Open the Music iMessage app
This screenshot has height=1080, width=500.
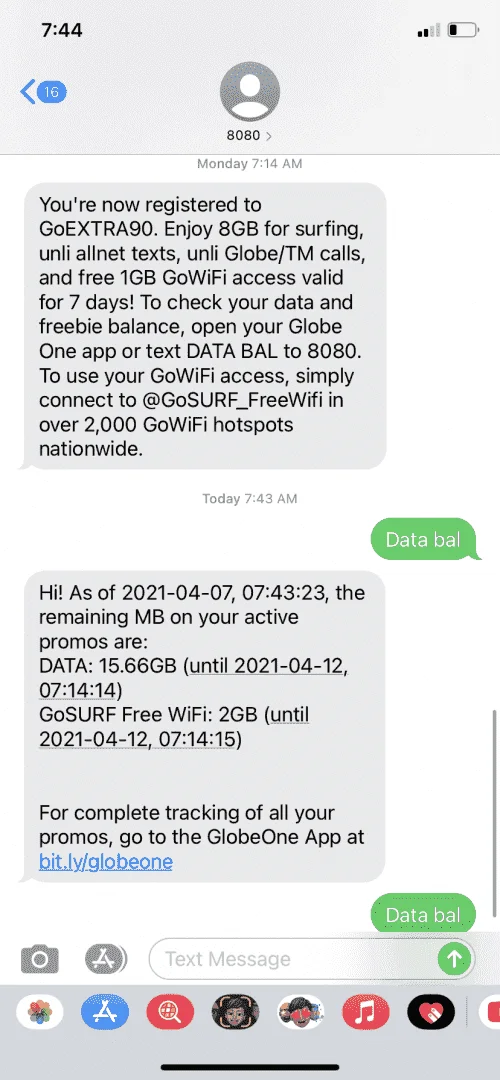coord(366,1012)
